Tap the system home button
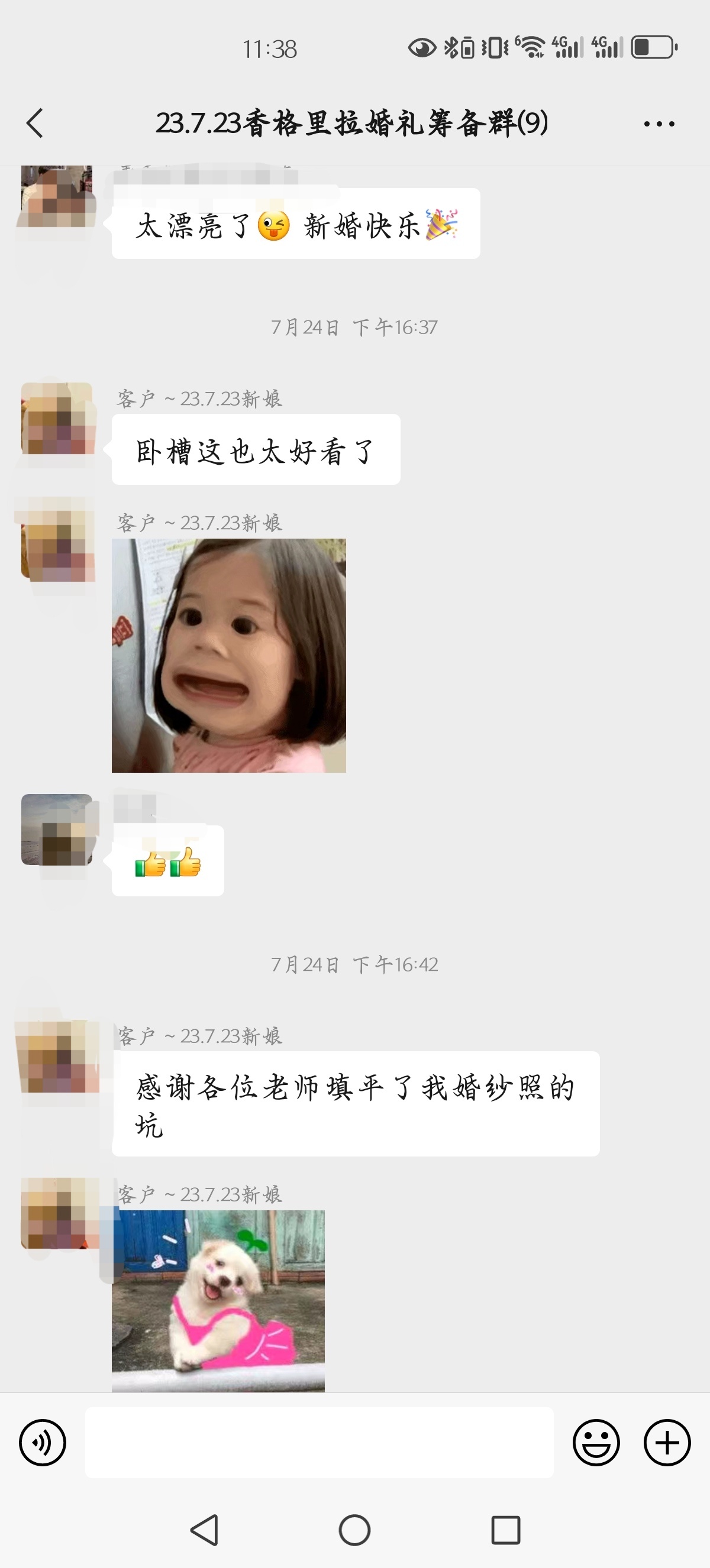This screenshot has width=710, height=1568. click(x=354, y=1530)
